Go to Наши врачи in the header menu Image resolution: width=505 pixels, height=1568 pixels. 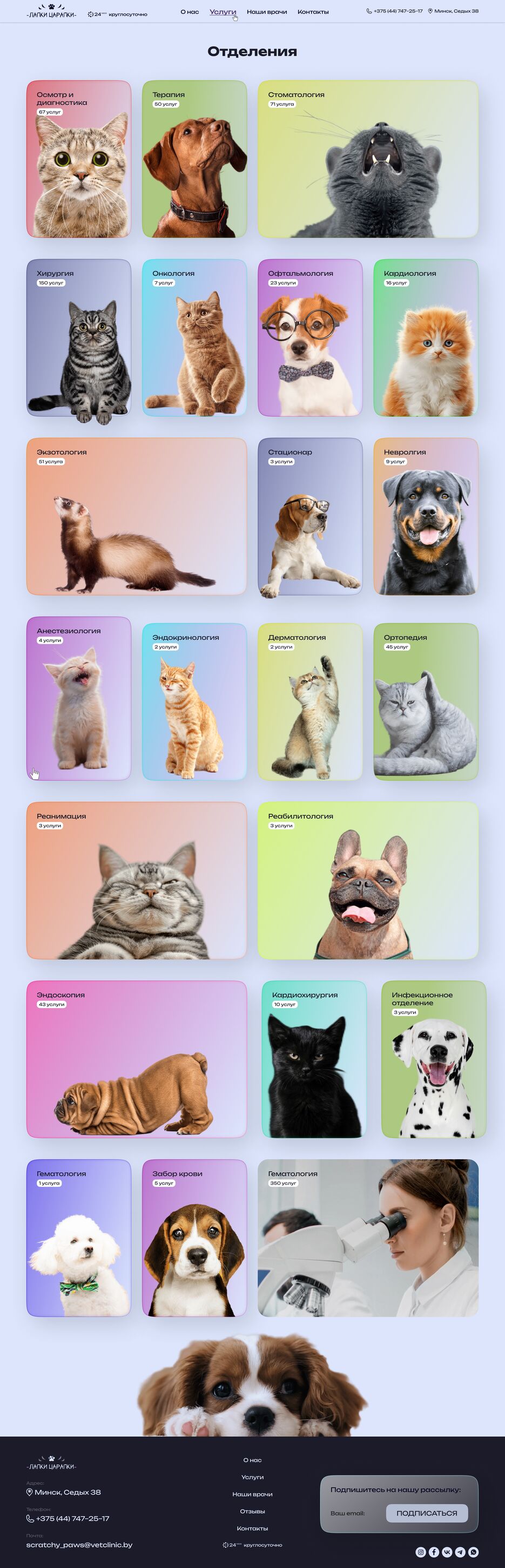[267, 11]
